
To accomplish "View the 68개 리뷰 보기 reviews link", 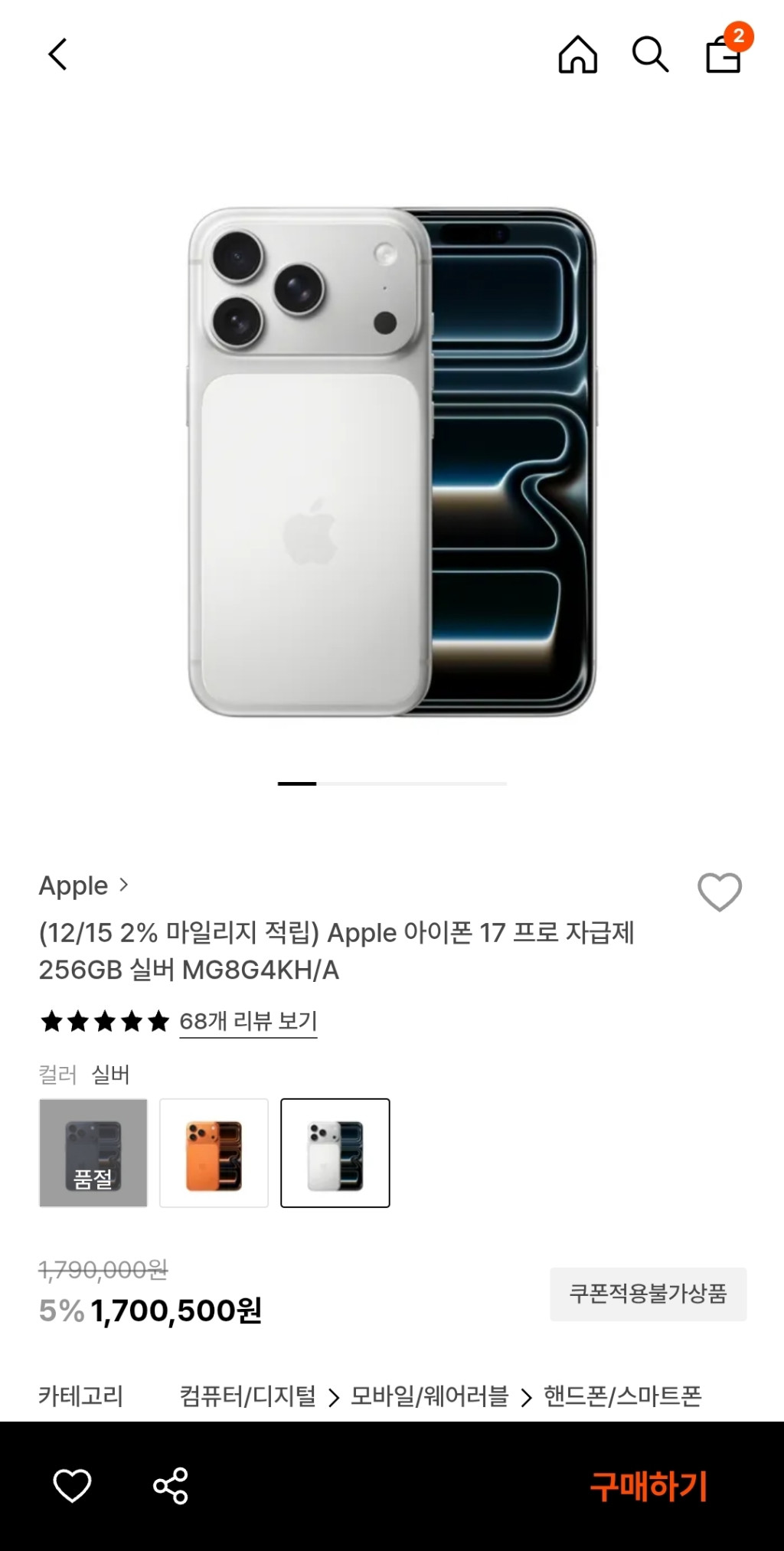I will point(248,1021).
